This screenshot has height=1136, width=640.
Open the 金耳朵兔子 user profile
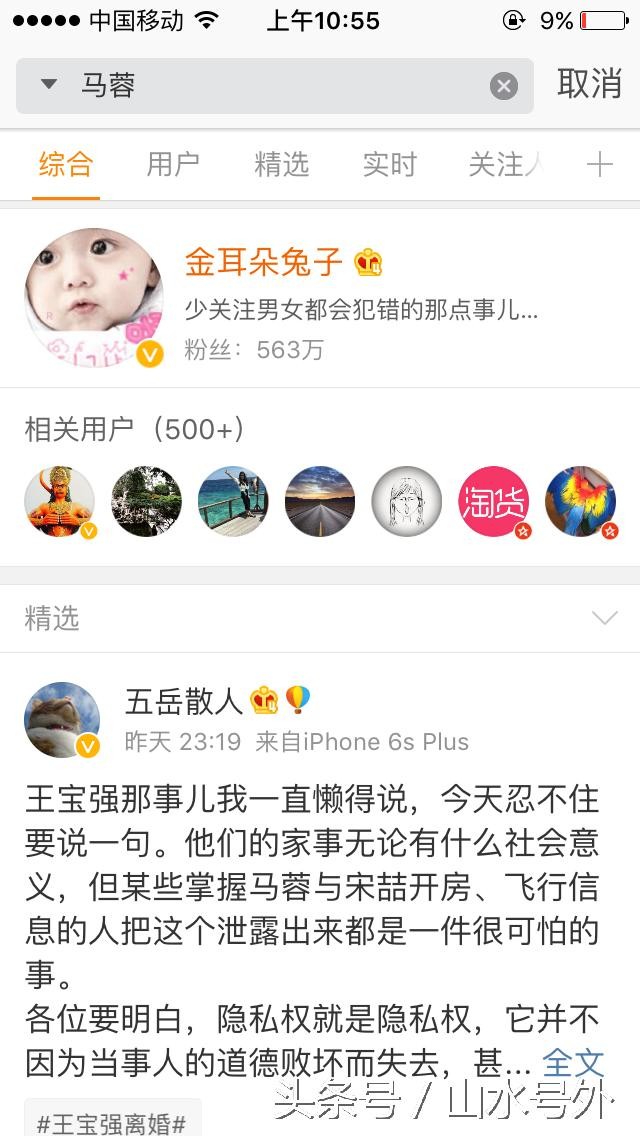(264, 263)
